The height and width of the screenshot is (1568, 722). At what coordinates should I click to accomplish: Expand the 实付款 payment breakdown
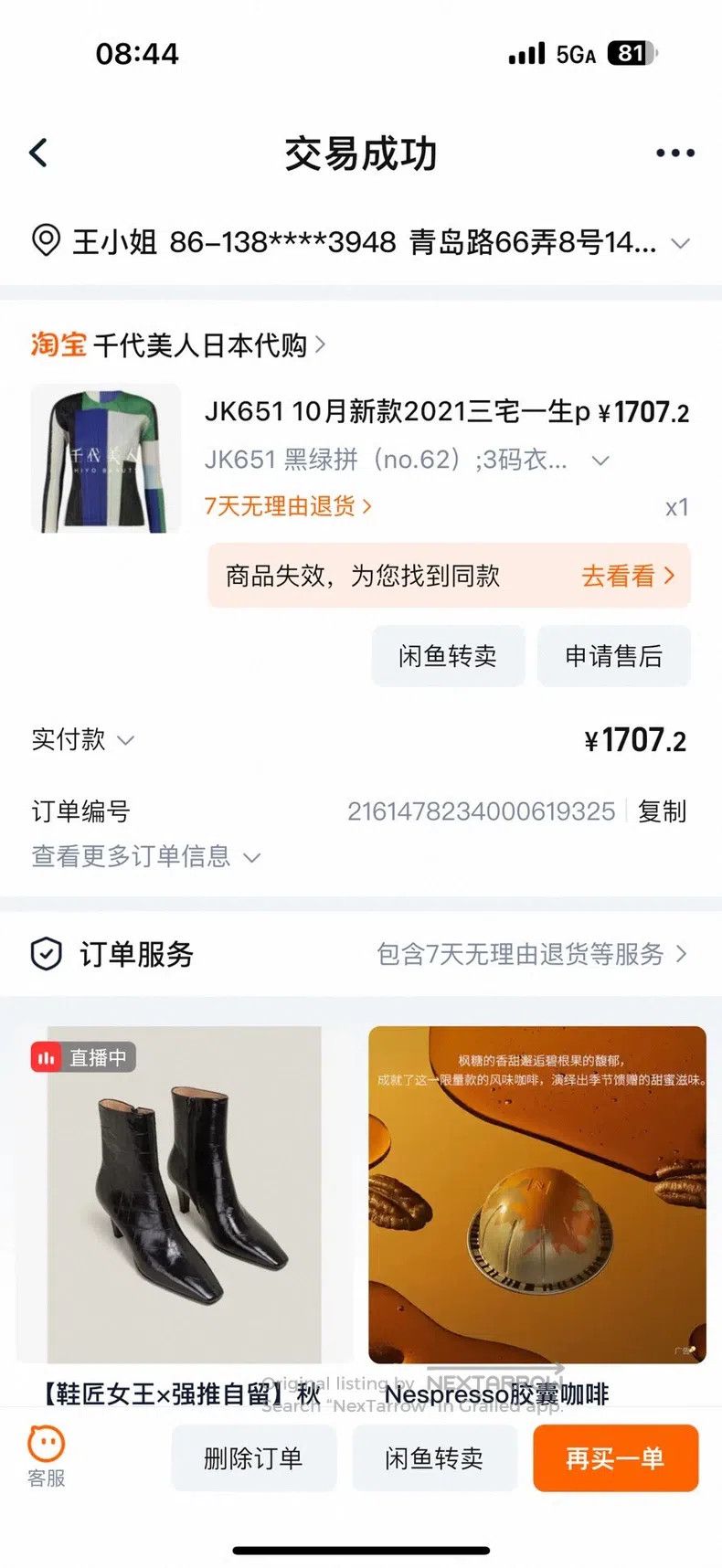(x=83, y=739)
